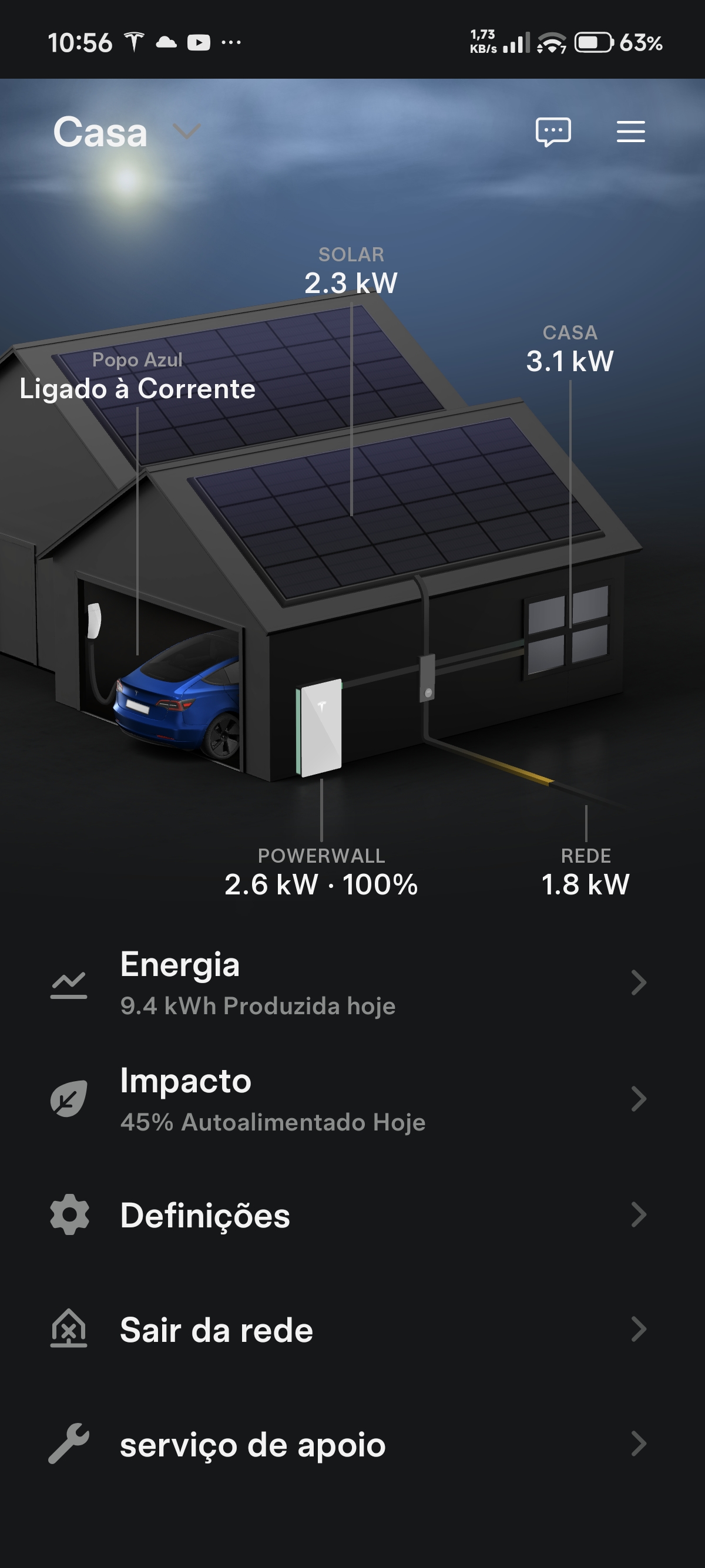Viewport: 705px width, 1568px height.
Task: Open the hamburger menu
Action: (x=630, y=132)
